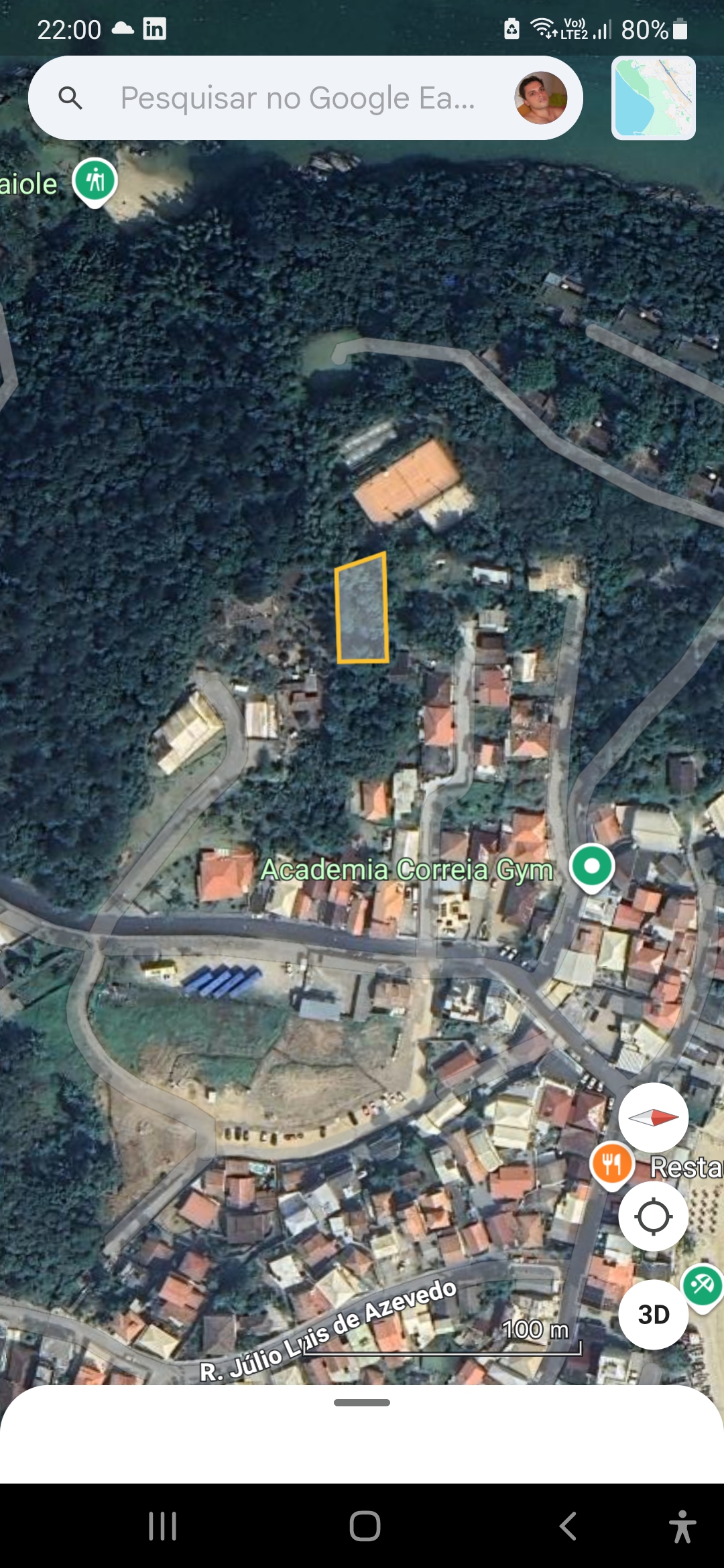Reset orientation with the compass button
The width and height of the screenshot is (724, 1568).
tap(653, 1118)
